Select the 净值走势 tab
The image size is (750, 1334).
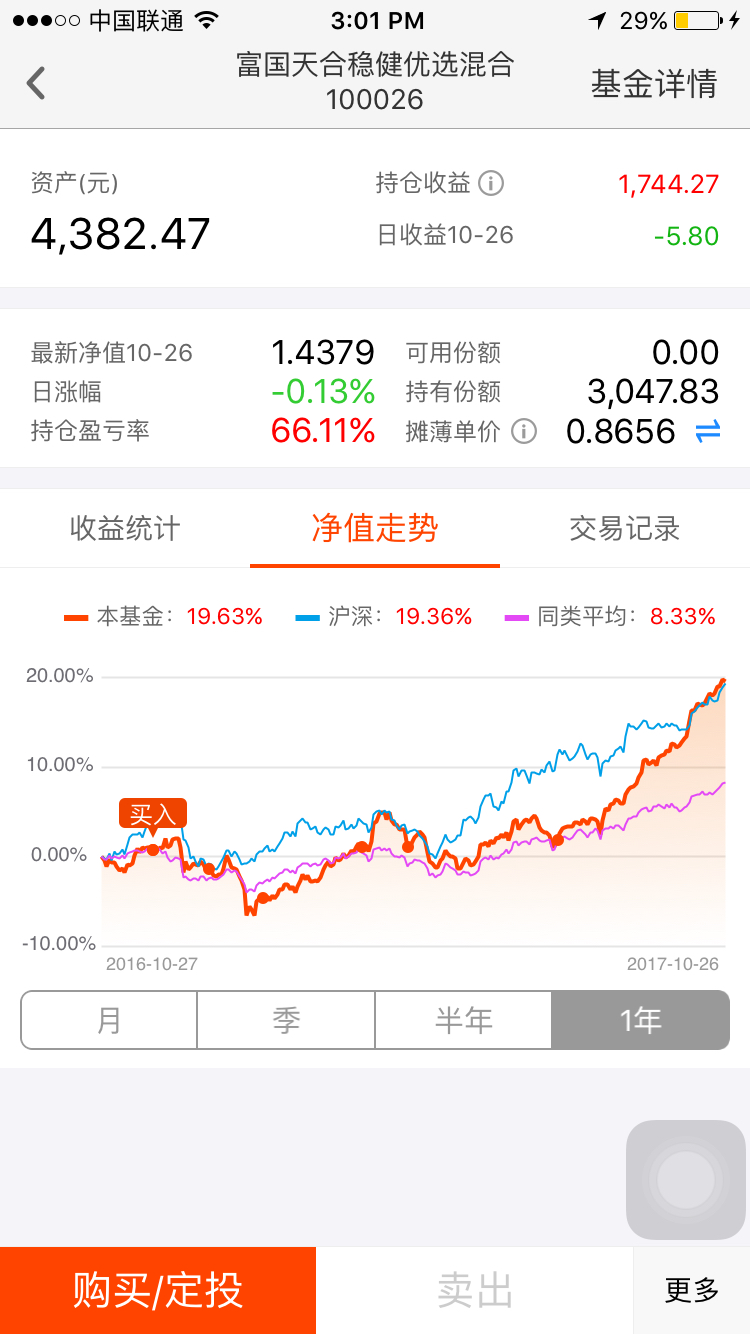point(375,528)
